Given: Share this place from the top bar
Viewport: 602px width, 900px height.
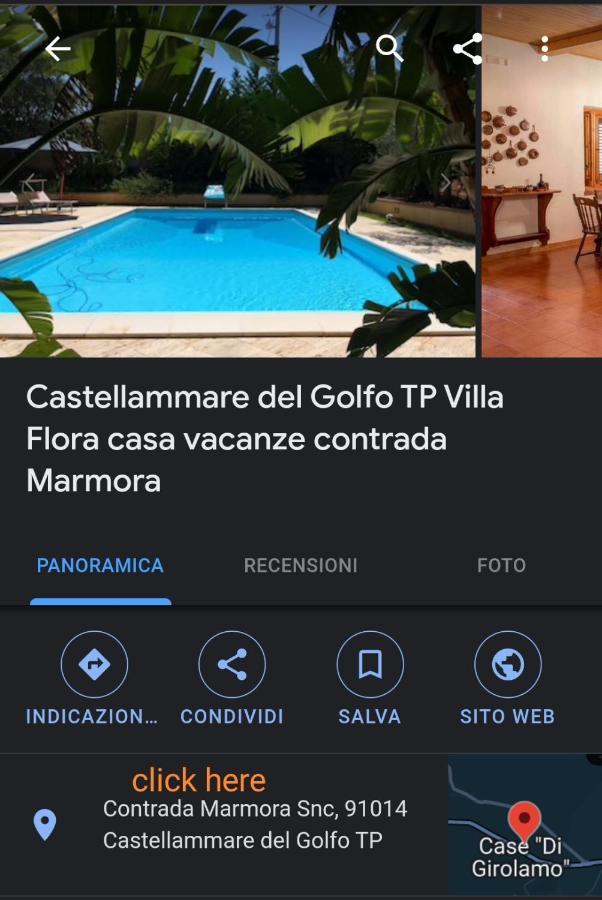Looking at the screenshot, I should [x=467, y=49].
